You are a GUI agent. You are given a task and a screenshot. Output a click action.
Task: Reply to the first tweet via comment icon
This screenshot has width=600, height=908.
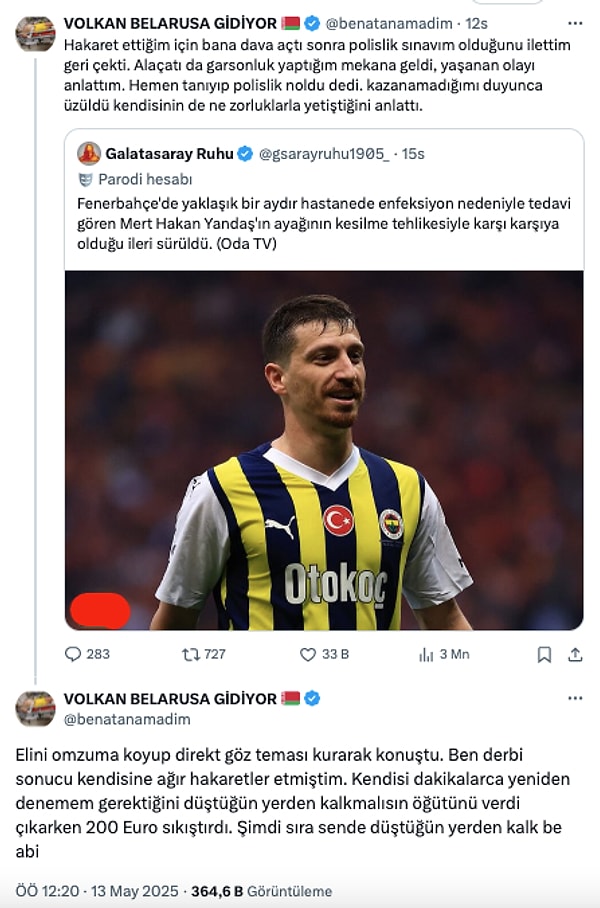click(x=73, y=654)
